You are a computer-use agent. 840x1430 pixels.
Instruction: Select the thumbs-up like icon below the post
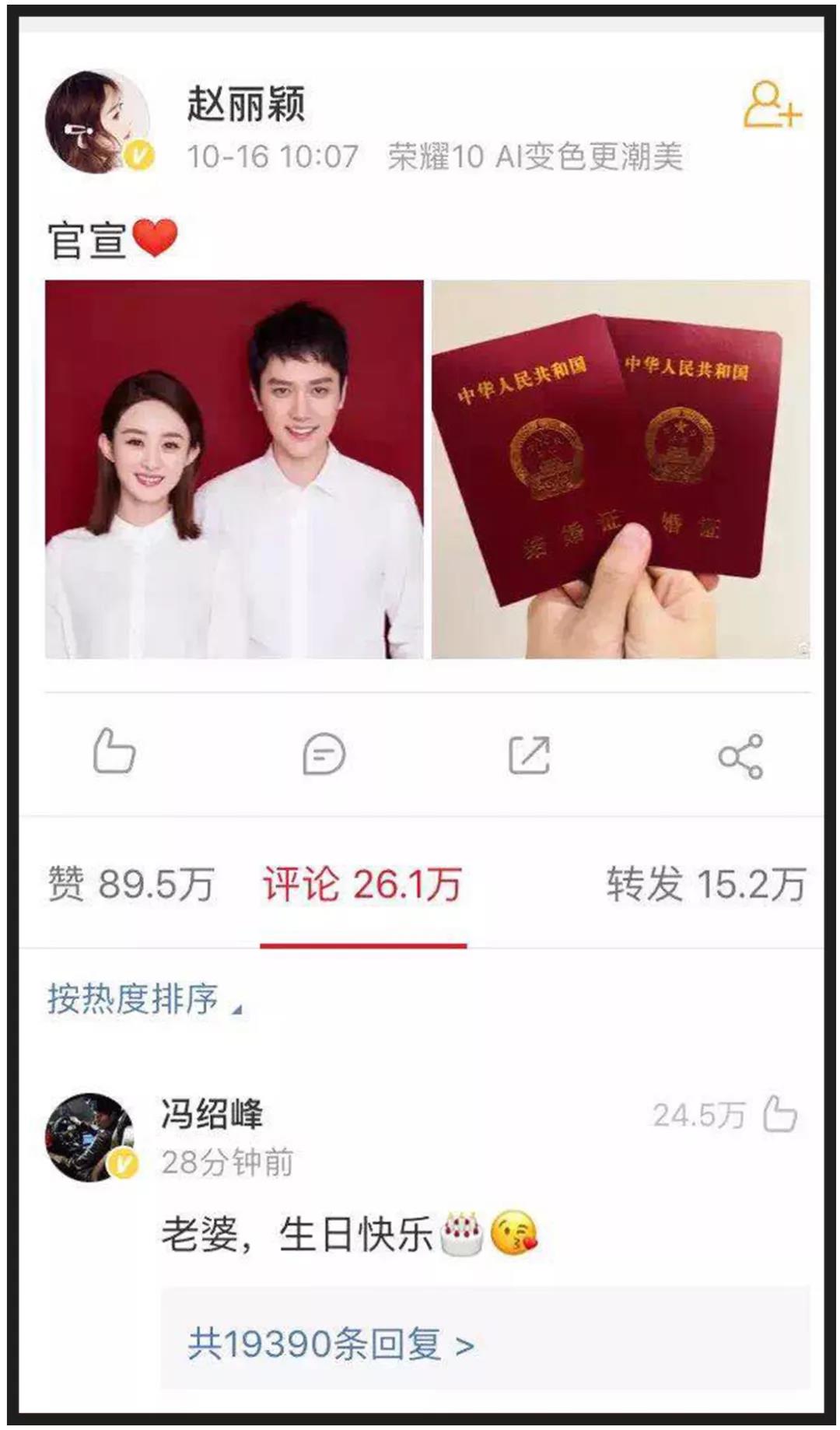tap(114, 753)
